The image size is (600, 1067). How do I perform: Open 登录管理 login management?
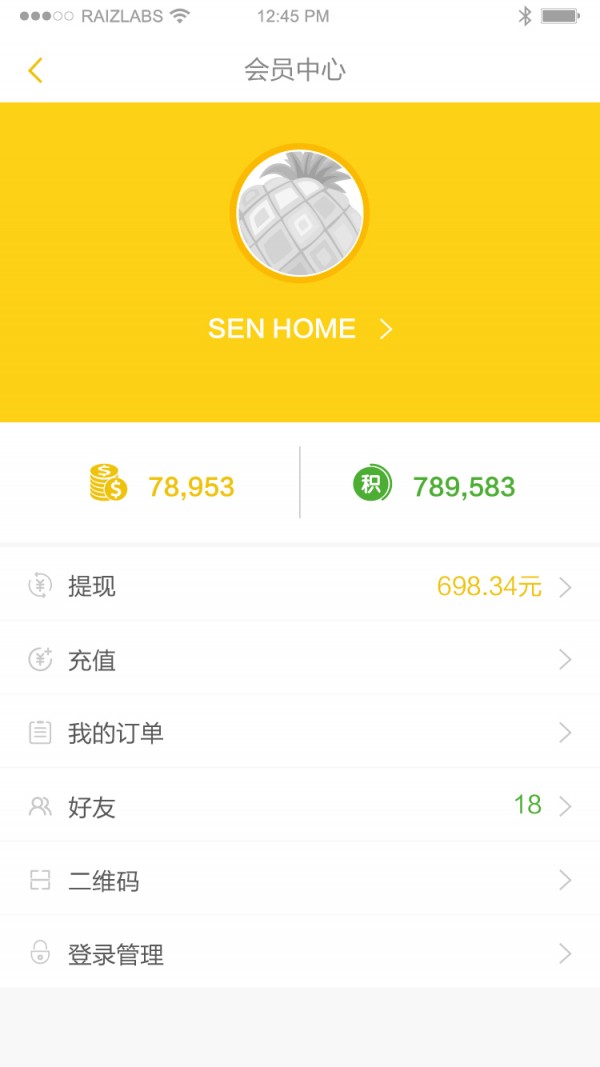point(300,954)
